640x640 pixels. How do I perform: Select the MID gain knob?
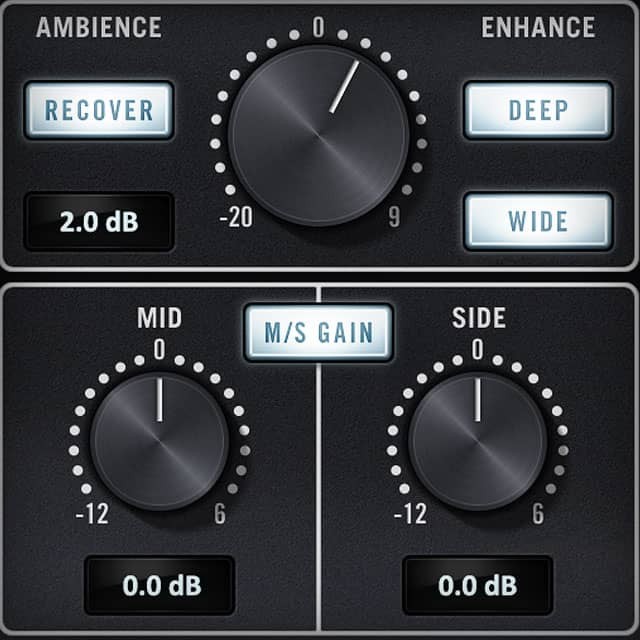click(x=158, y=441)
